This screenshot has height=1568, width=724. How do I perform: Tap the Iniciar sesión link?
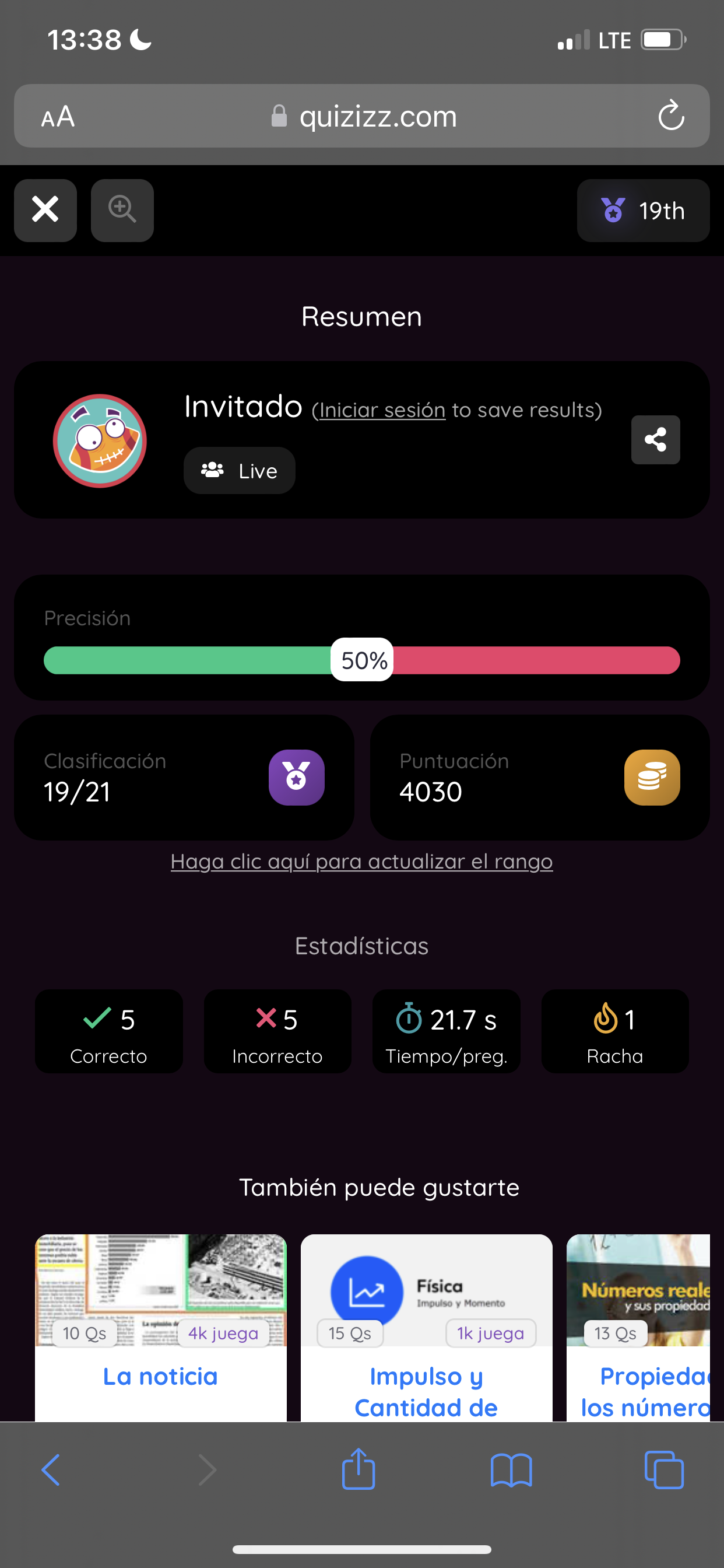pos(382,409)
